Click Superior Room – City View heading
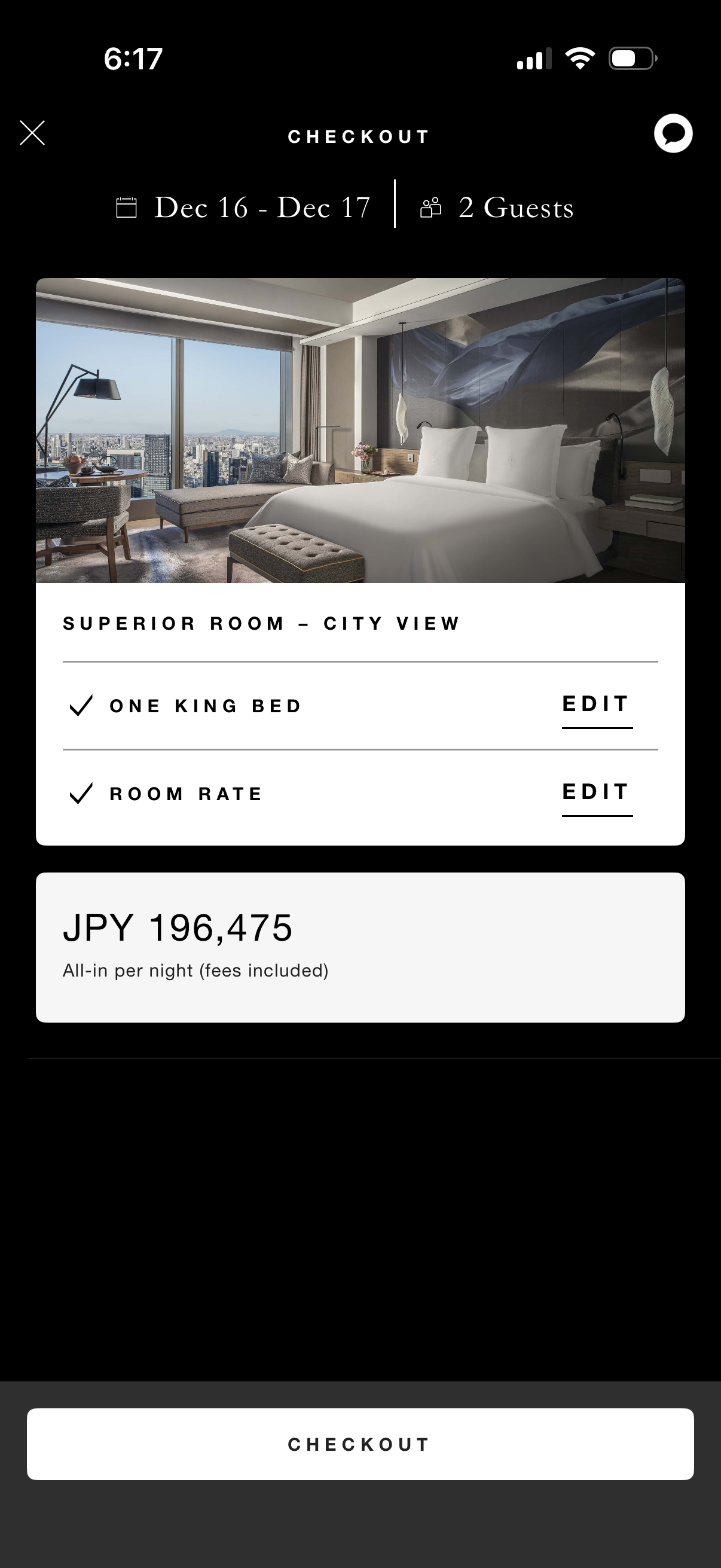This screenshot has width=721, height=1568. point(261,623)
